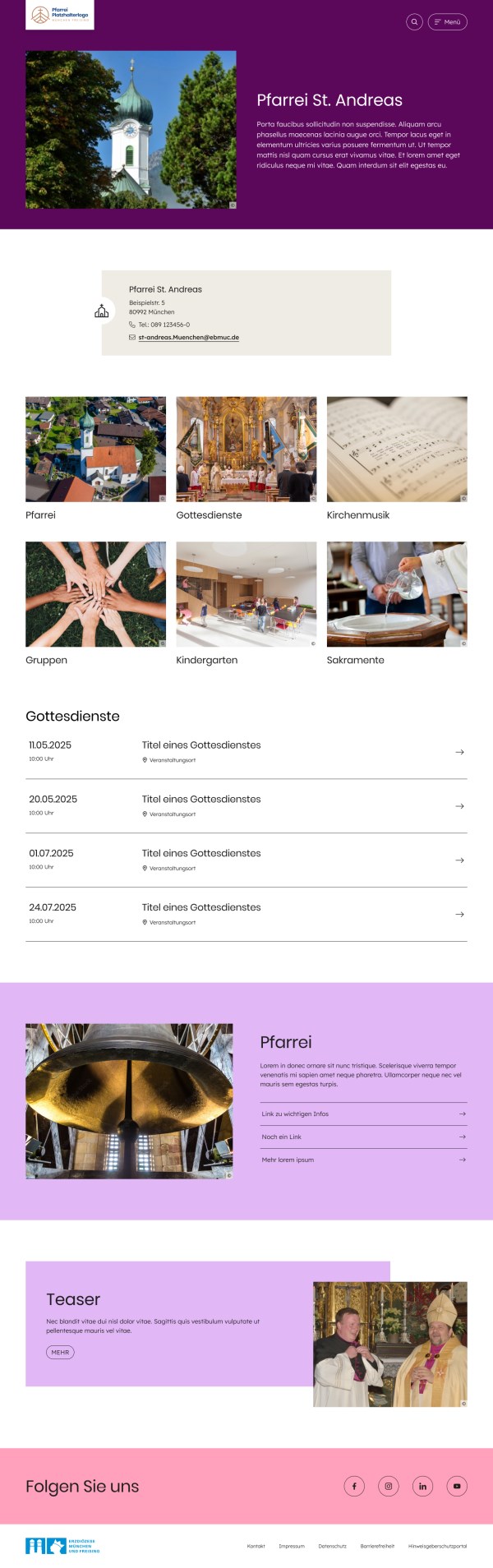Open the Facebook icon

click(354, 1486)
